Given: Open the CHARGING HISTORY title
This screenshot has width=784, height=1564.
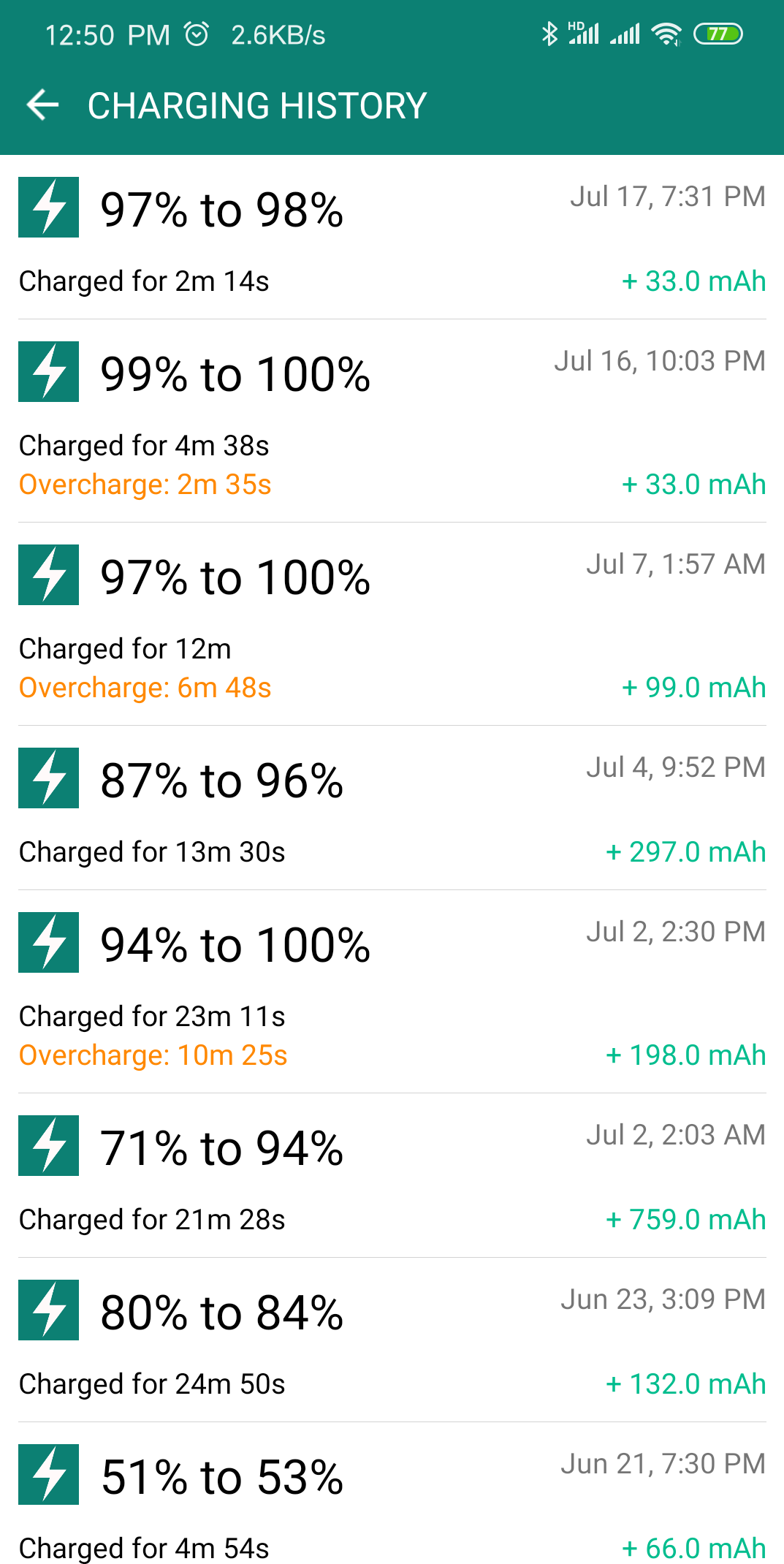Looking at the screenshot, I should point(257,105).
